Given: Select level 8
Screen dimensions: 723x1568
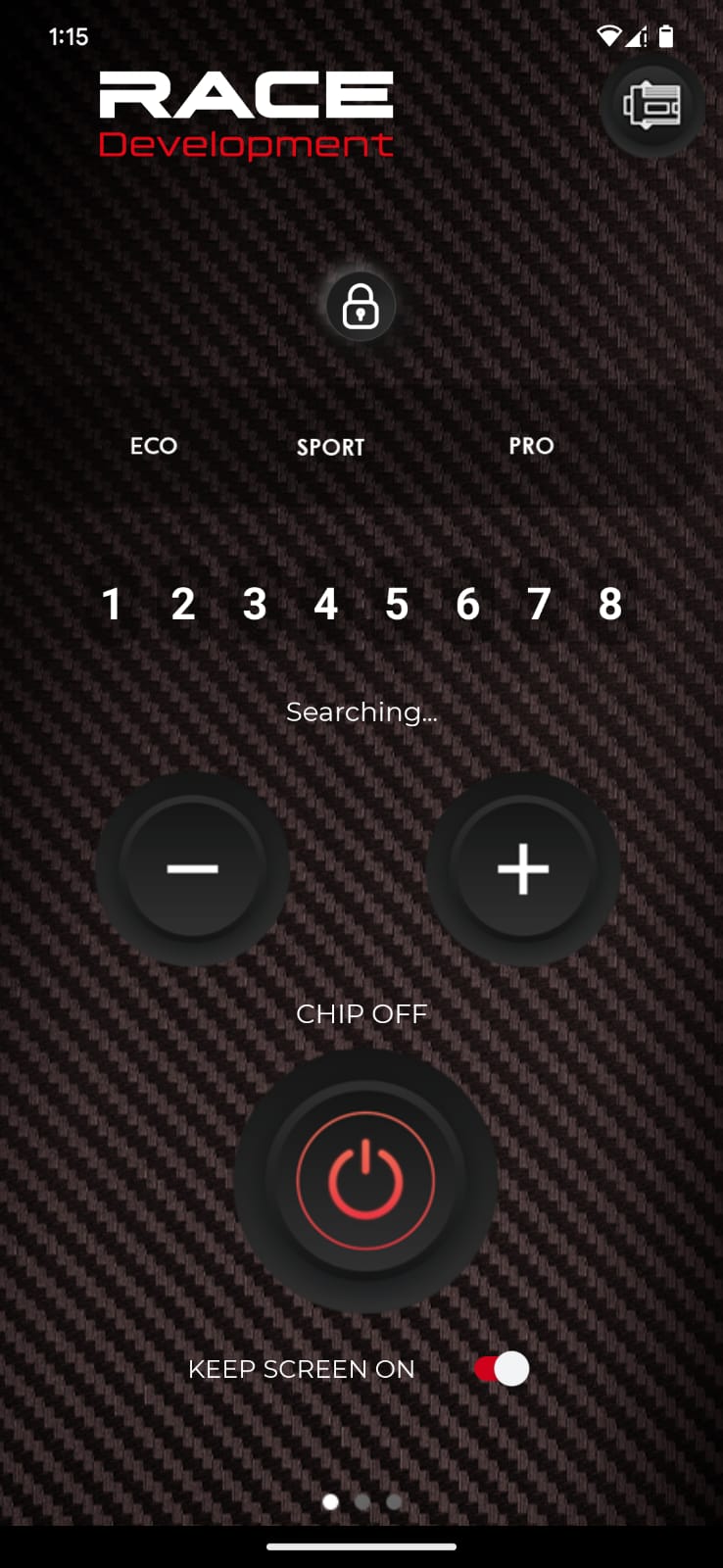Looking at the screenshot, I should [x=610, y=604].
